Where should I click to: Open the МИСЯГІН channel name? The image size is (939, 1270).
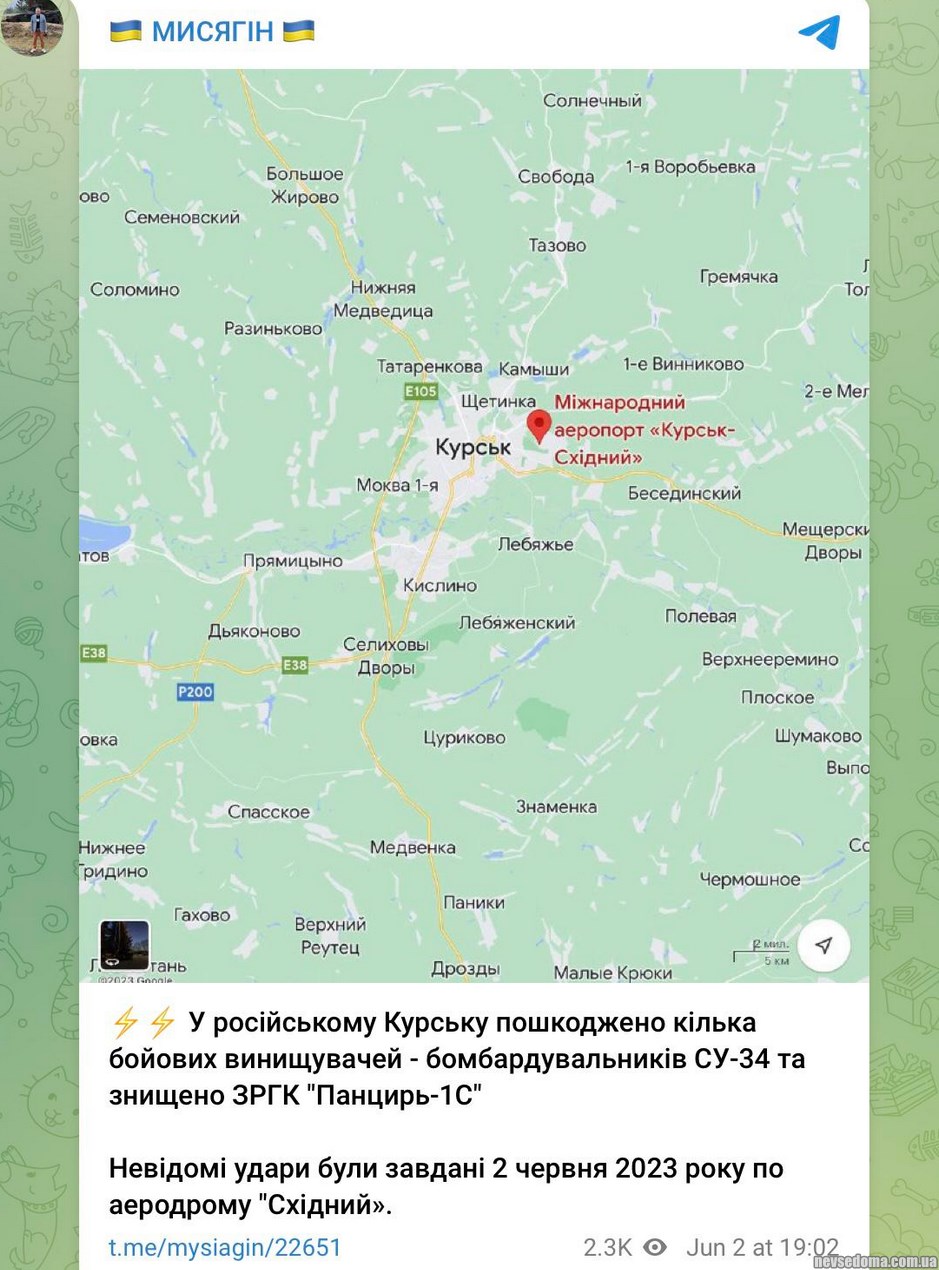(212, 32)
